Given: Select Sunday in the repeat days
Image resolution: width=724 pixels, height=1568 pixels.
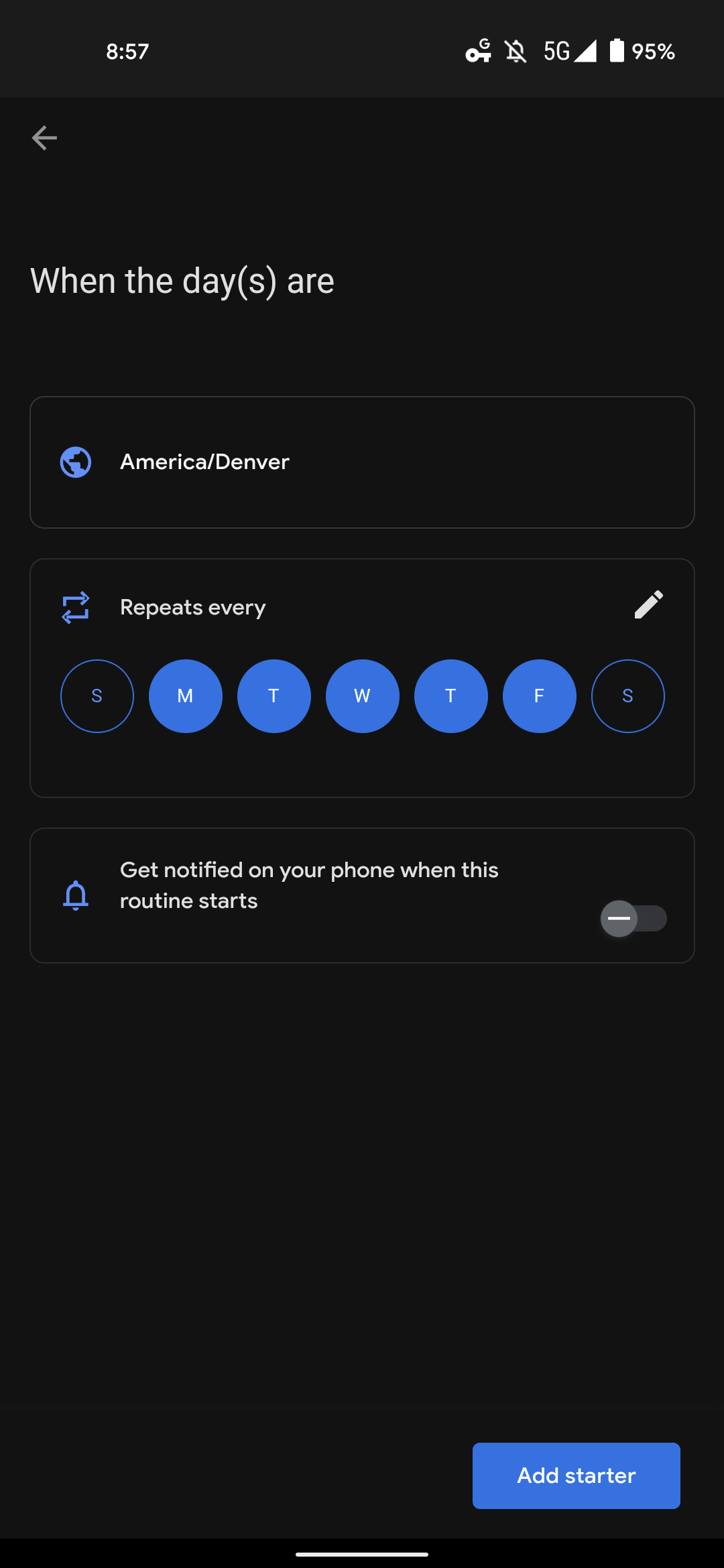Looking at the screenshot, I should point(97,696).
